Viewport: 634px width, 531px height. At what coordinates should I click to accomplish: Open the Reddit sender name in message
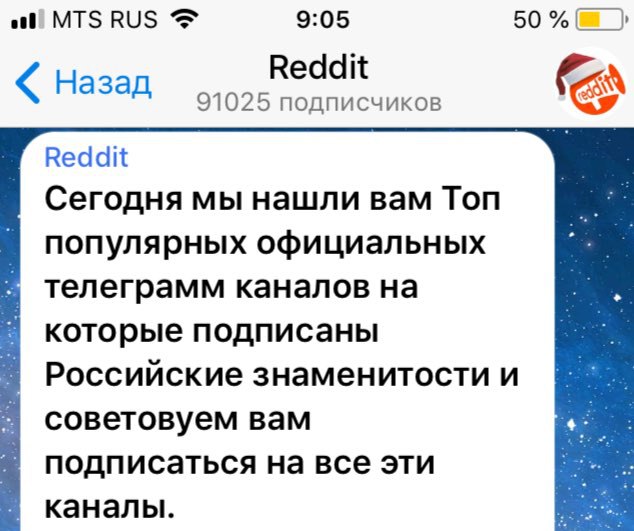[88, 158]
